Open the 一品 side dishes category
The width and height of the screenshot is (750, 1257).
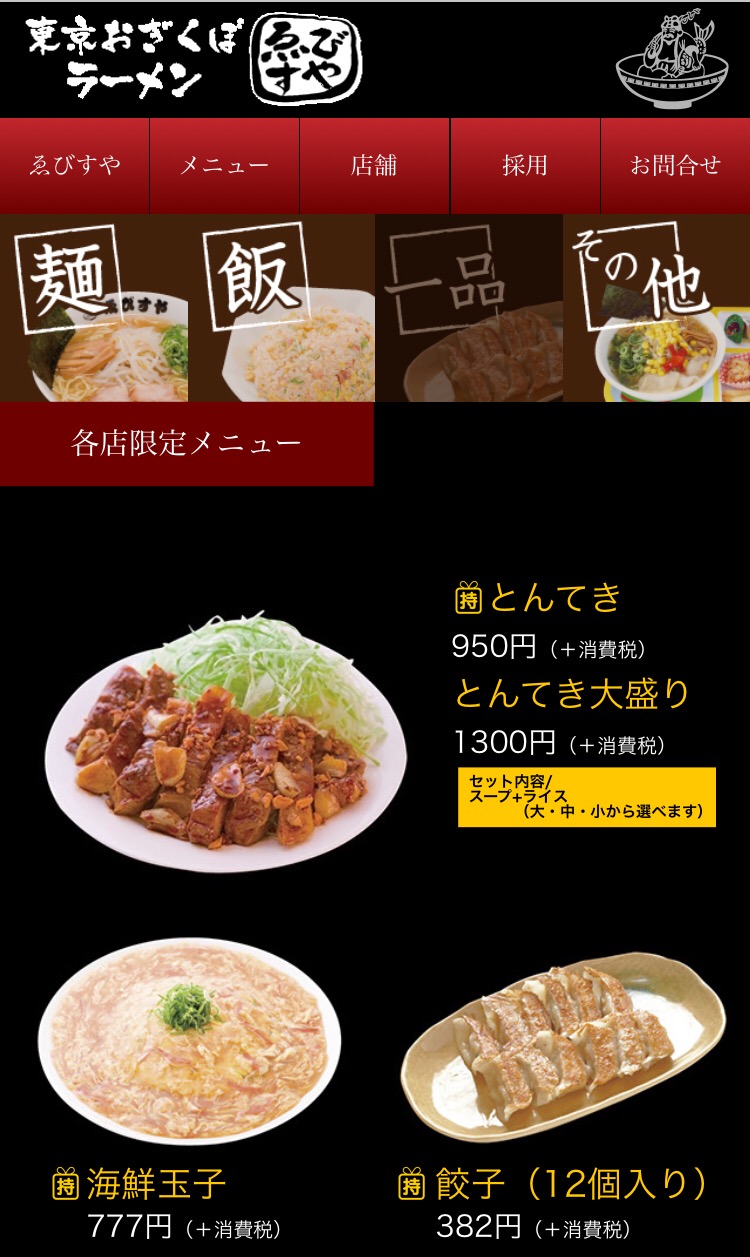pyautogui.click(x=468, y=308)
